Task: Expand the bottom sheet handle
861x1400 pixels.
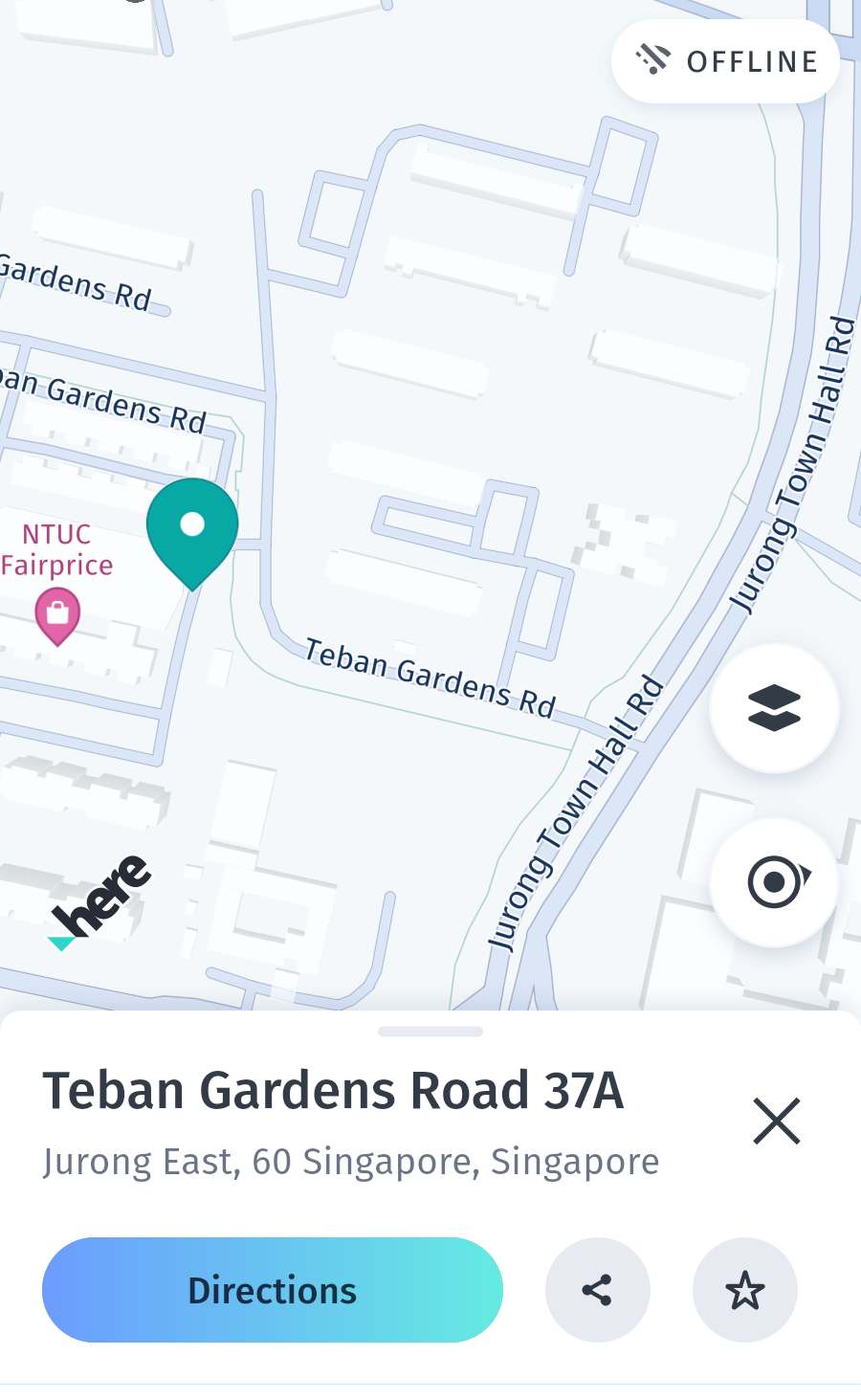Action: pyautogui.click(x=430, y=1032)
